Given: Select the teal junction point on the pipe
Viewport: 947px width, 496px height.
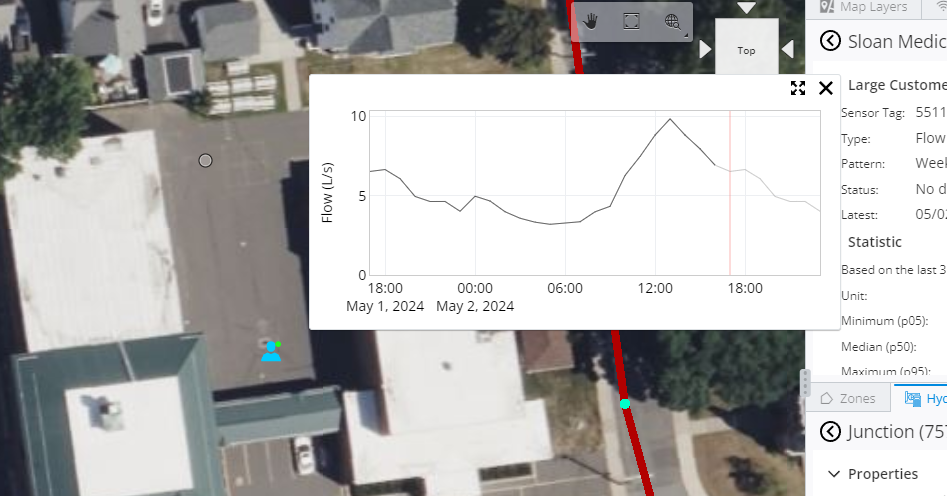Looking at the screenshot, I should coord(625,404).
